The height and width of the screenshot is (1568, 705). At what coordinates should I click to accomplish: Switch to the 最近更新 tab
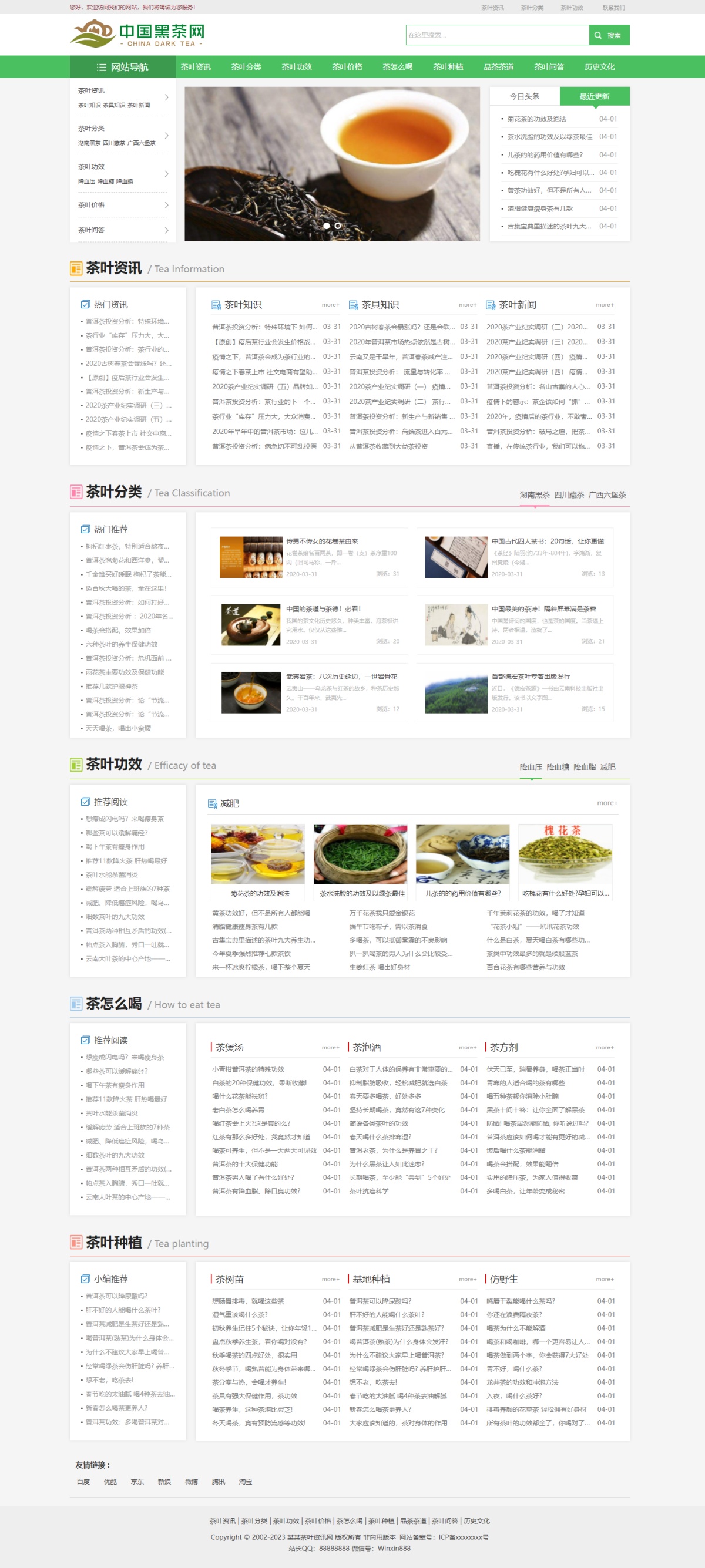[594, 96]
